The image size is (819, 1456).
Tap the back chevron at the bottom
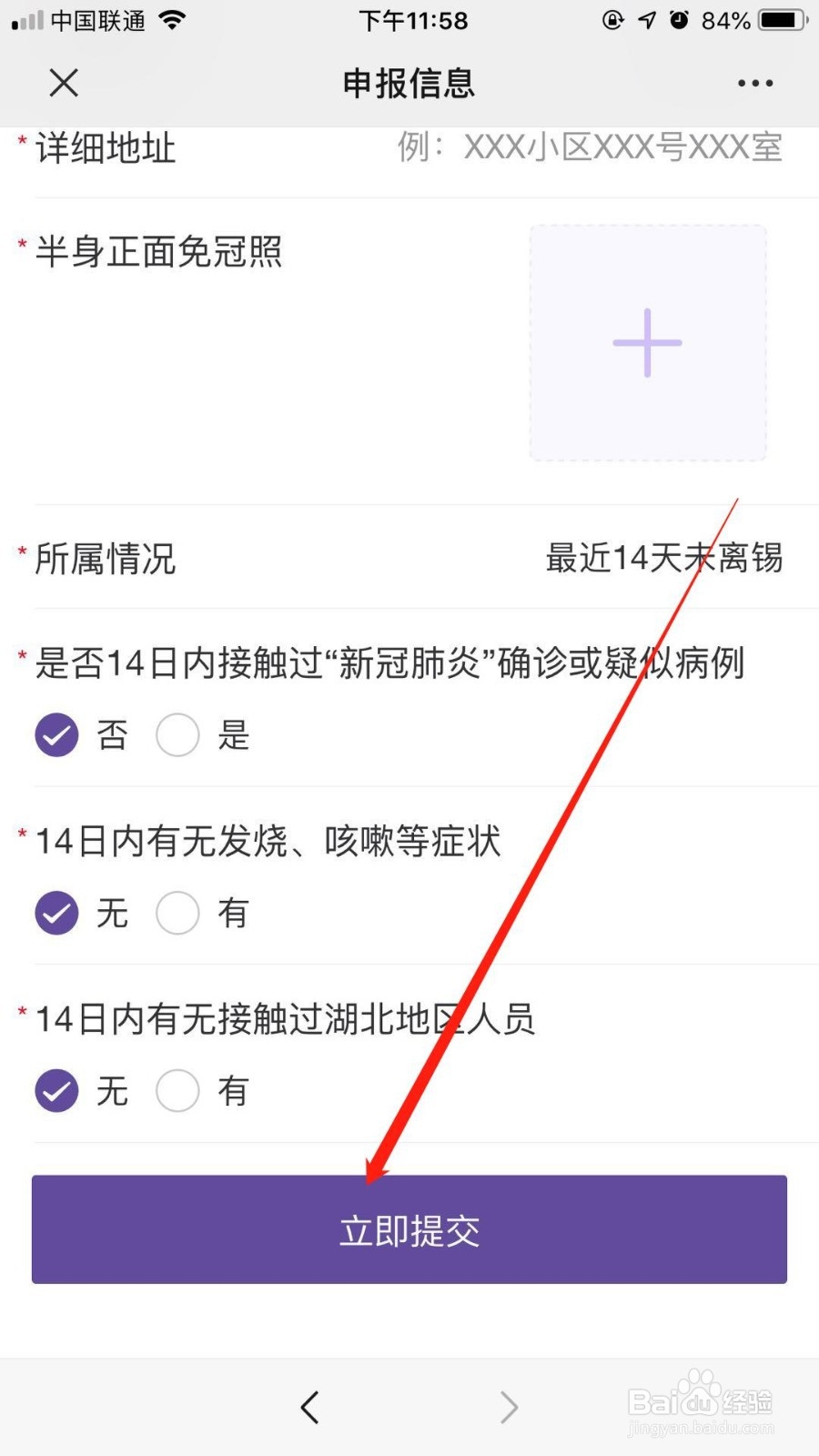tap(308, 1407)
